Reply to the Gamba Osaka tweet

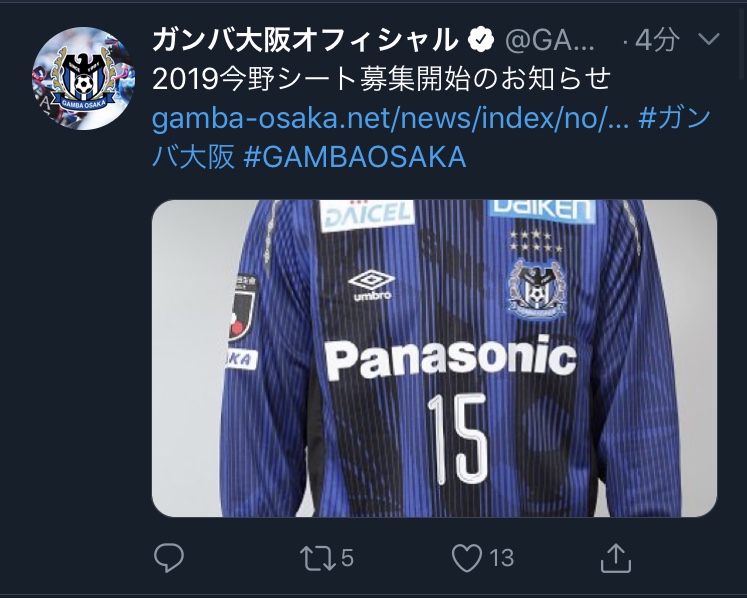tap(169, 557)
